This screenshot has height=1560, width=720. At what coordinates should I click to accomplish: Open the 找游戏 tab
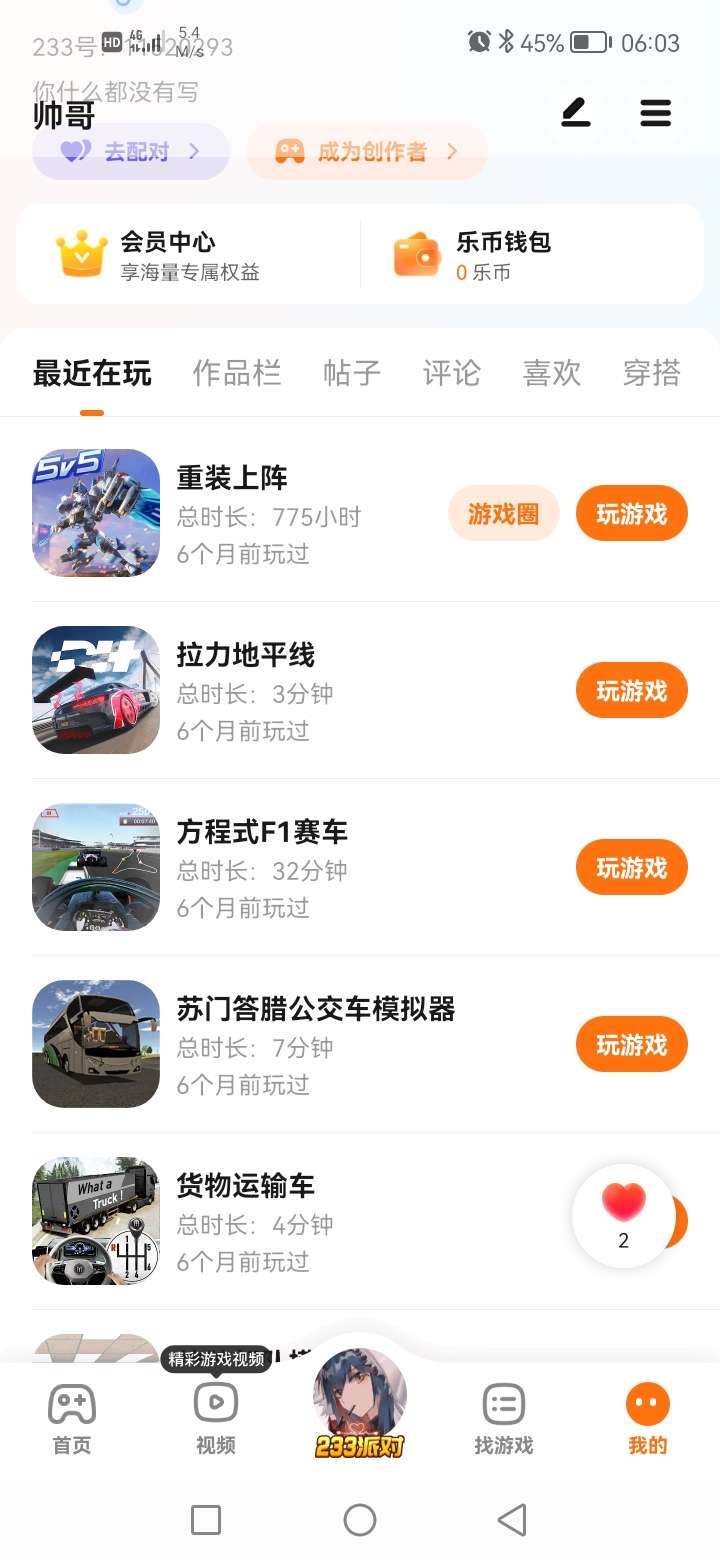tap(503, 1418)
